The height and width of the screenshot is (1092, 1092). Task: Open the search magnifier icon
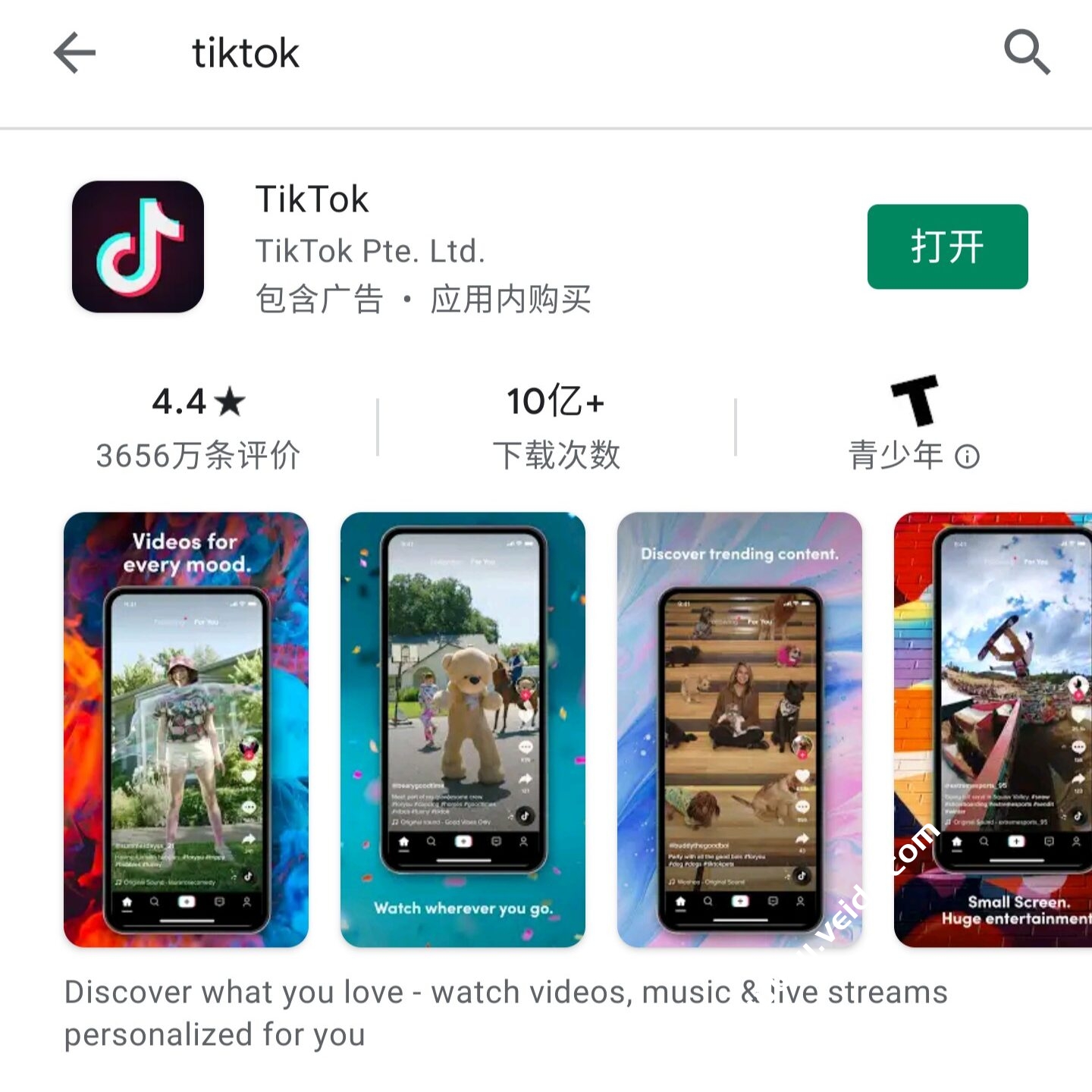point(1027,52)
